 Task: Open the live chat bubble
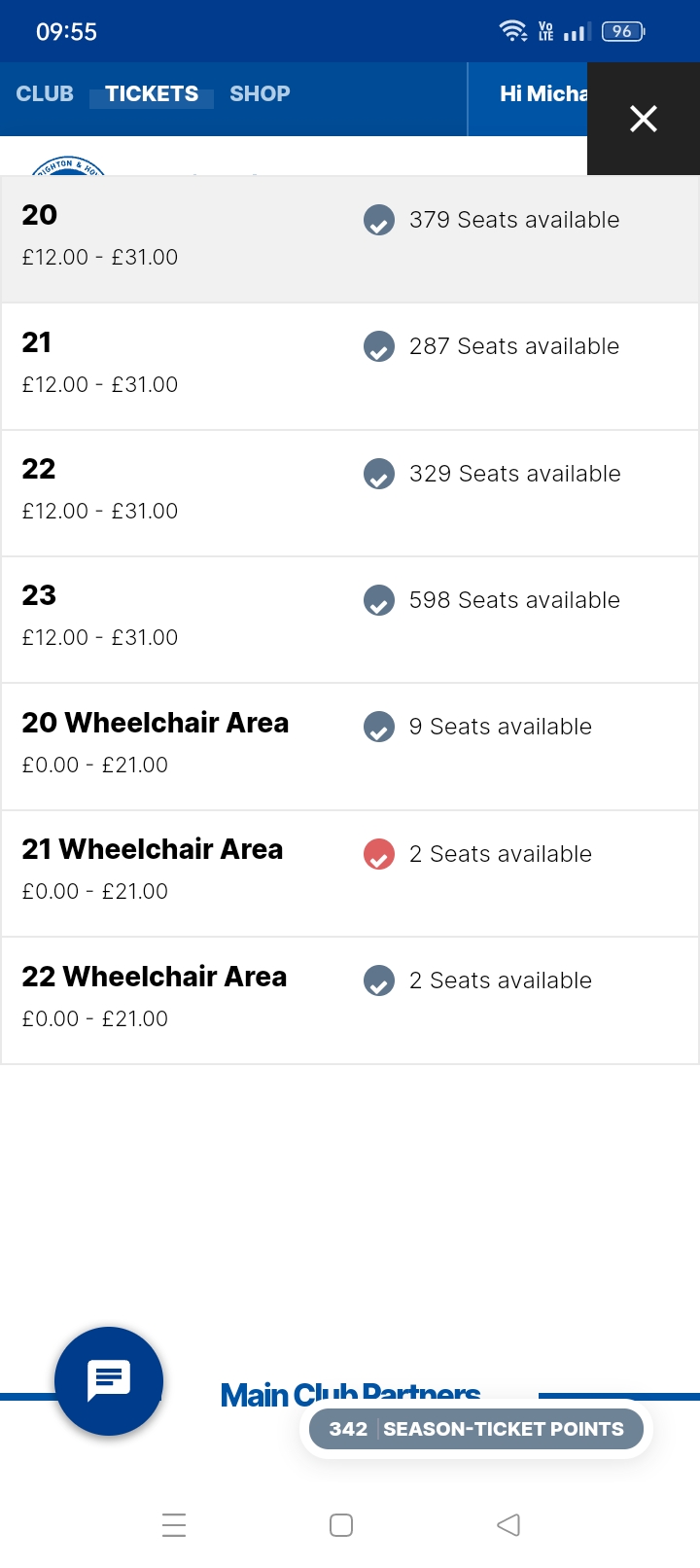pos(109,1380)
